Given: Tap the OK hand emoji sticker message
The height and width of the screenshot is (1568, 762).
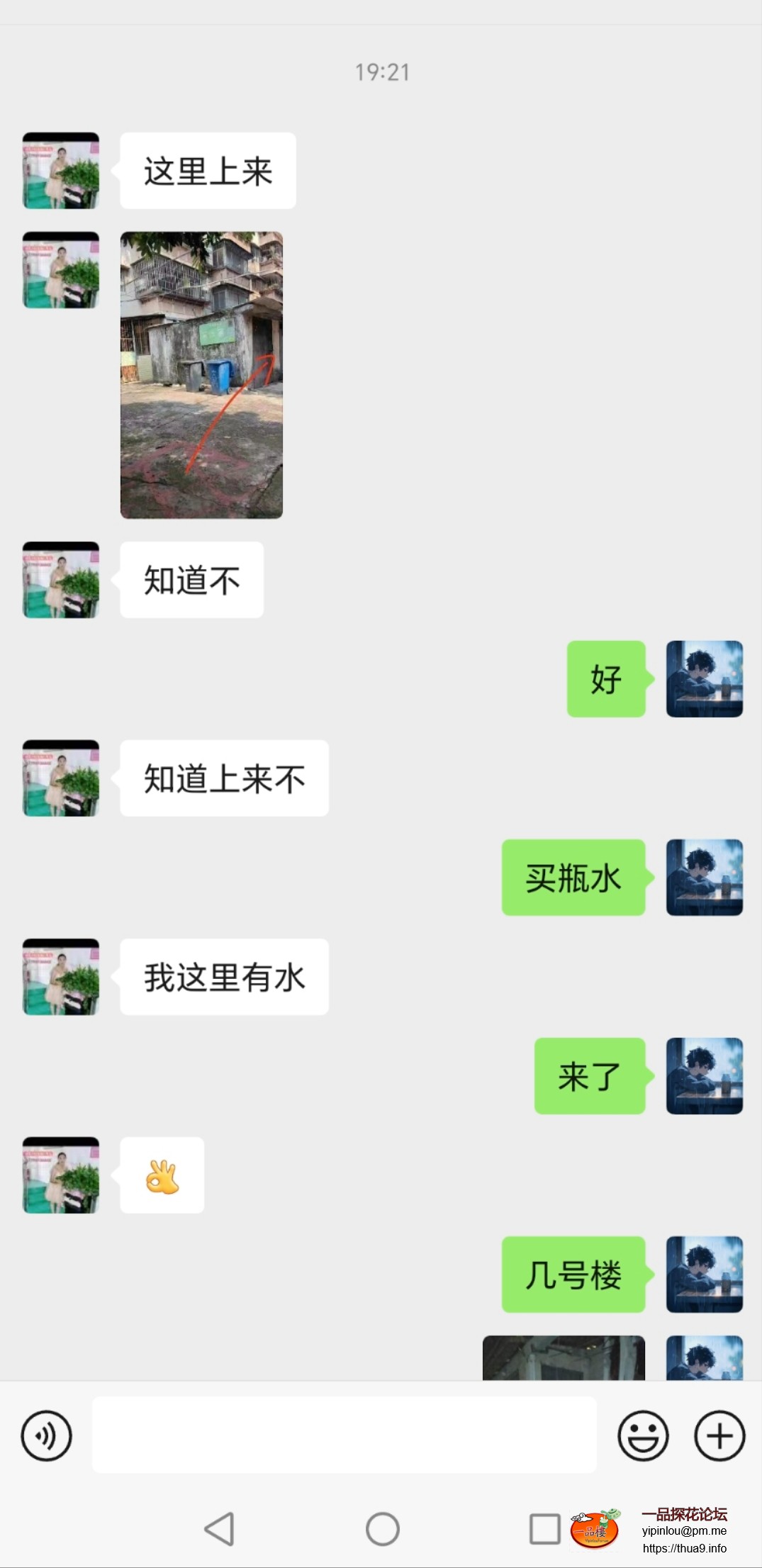Looking at the screenshot, I should tap(162, 1175).
